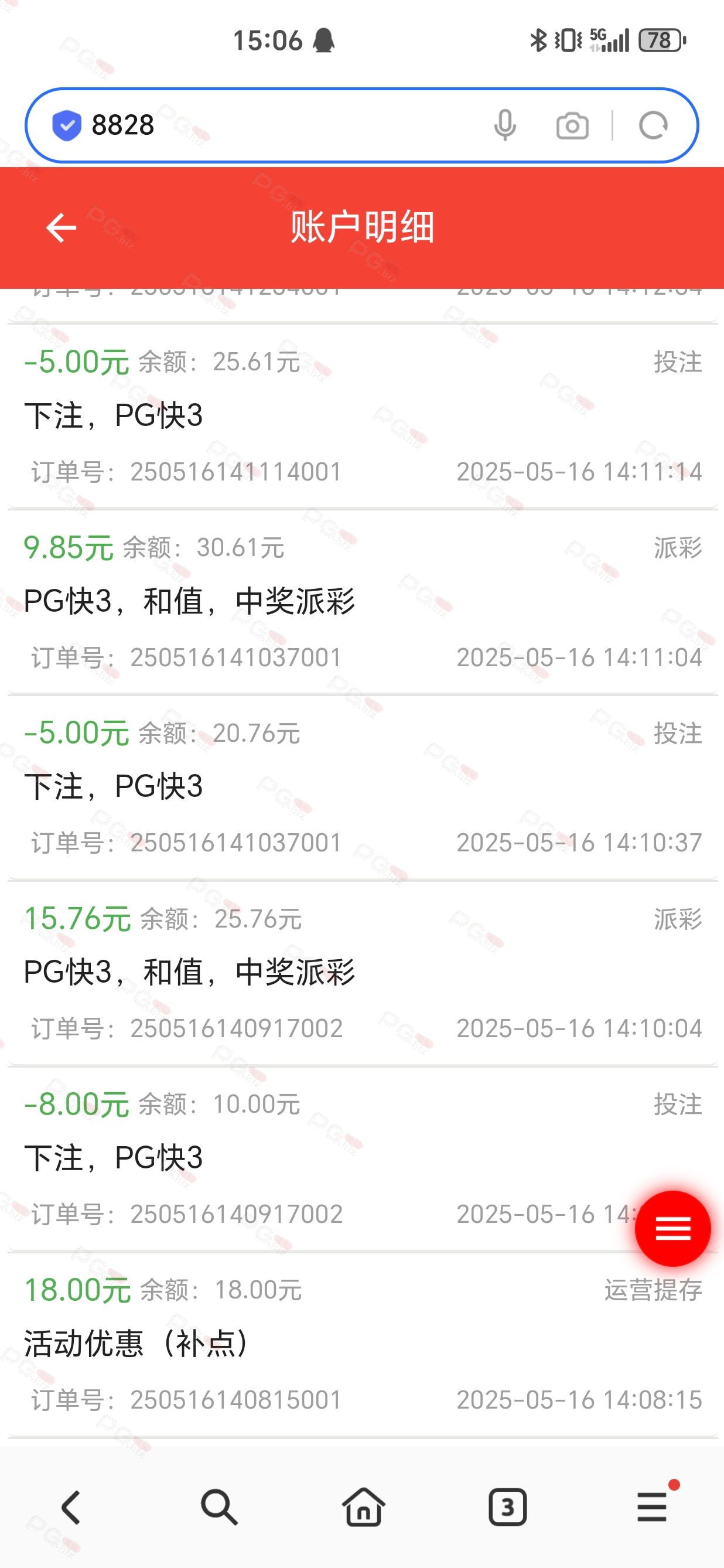Image resolution: width=724 pixels, height=1568 pixels.
Task: Open camera search in address bar
Action: tap(572, 126)
